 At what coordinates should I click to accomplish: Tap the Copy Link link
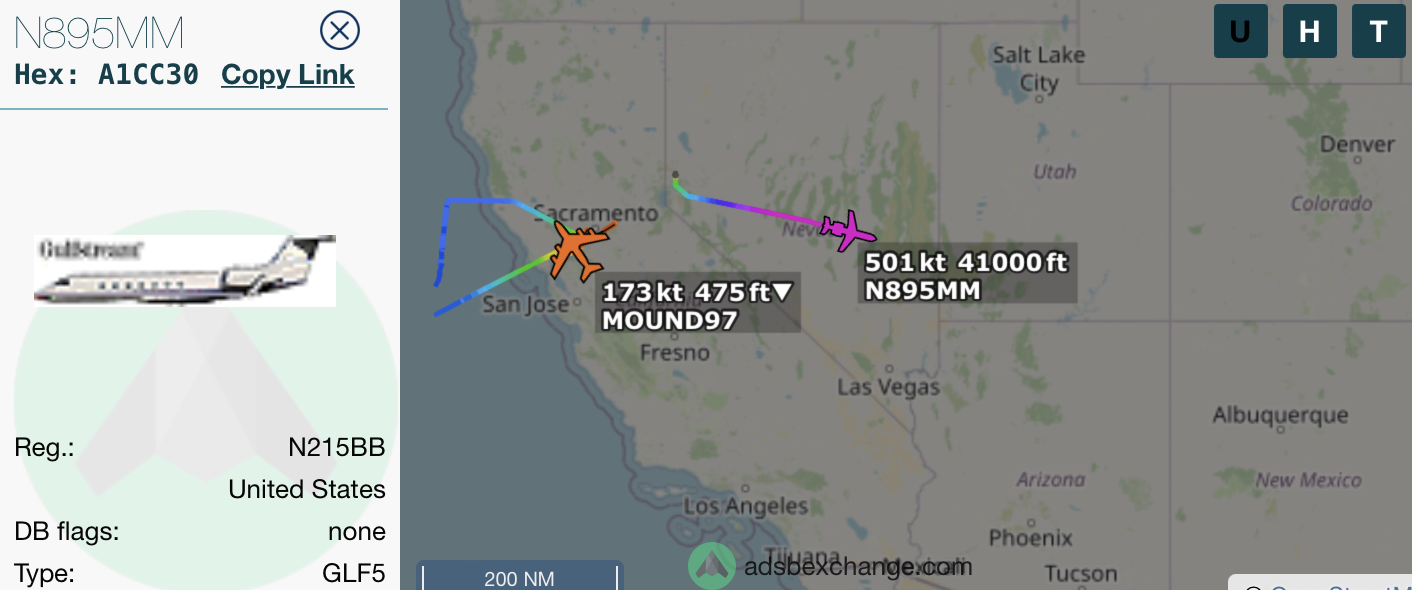click(287, 75)
